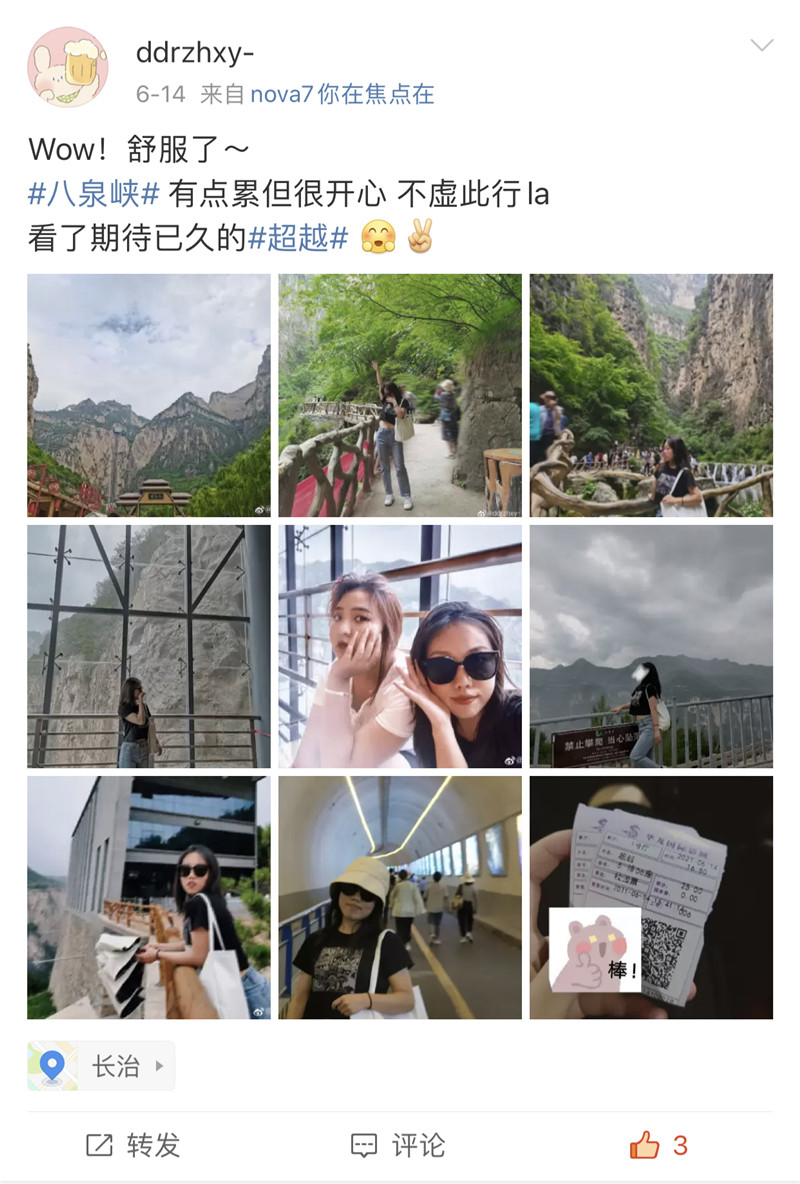The image size is (800, 1184).
Task: Open the selfie photo of two women
Action: 400,646
